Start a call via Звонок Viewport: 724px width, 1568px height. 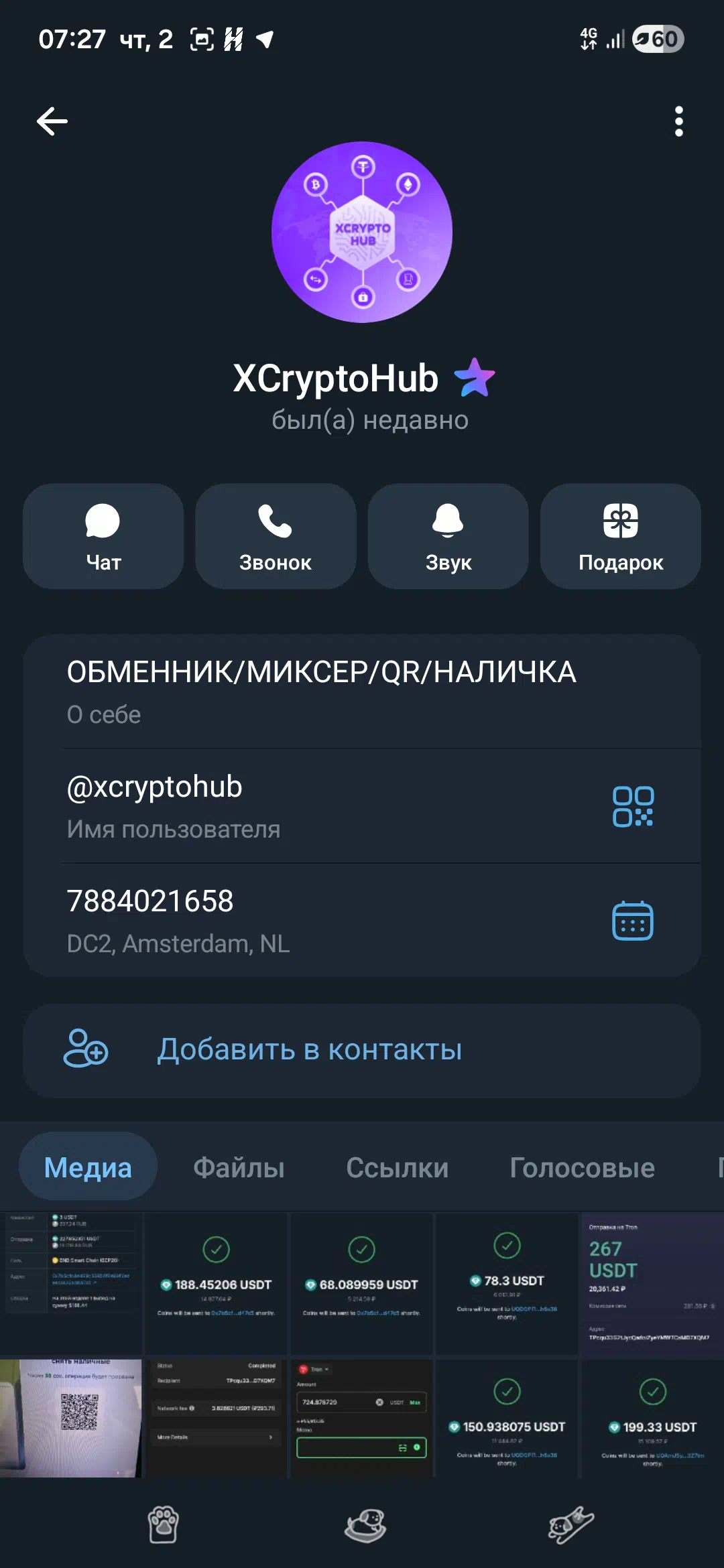pyautogui.click(x=276, y=536)
